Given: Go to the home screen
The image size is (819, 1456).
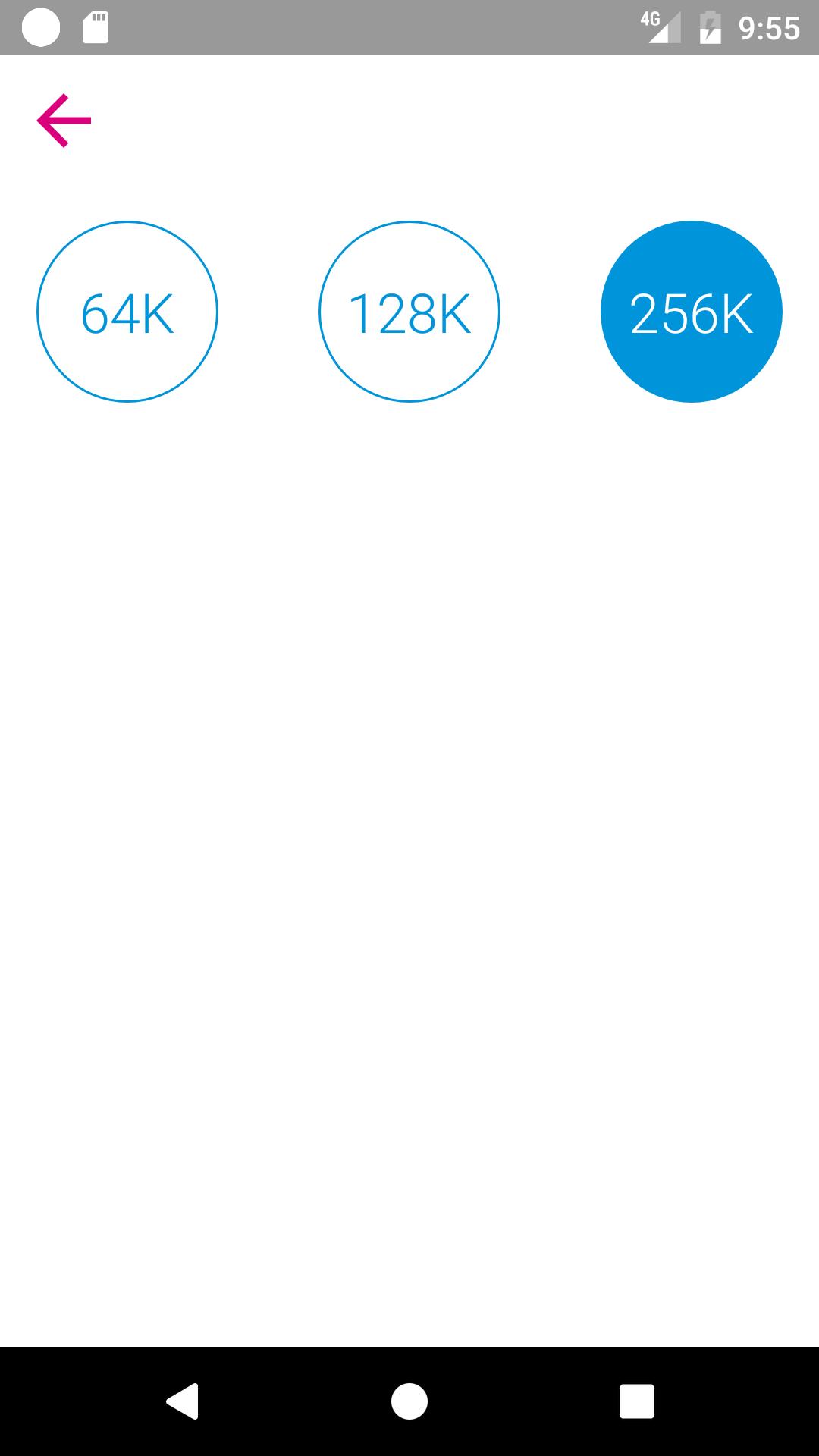Looking at the screenshot, I should click(x=409, y=1401).
